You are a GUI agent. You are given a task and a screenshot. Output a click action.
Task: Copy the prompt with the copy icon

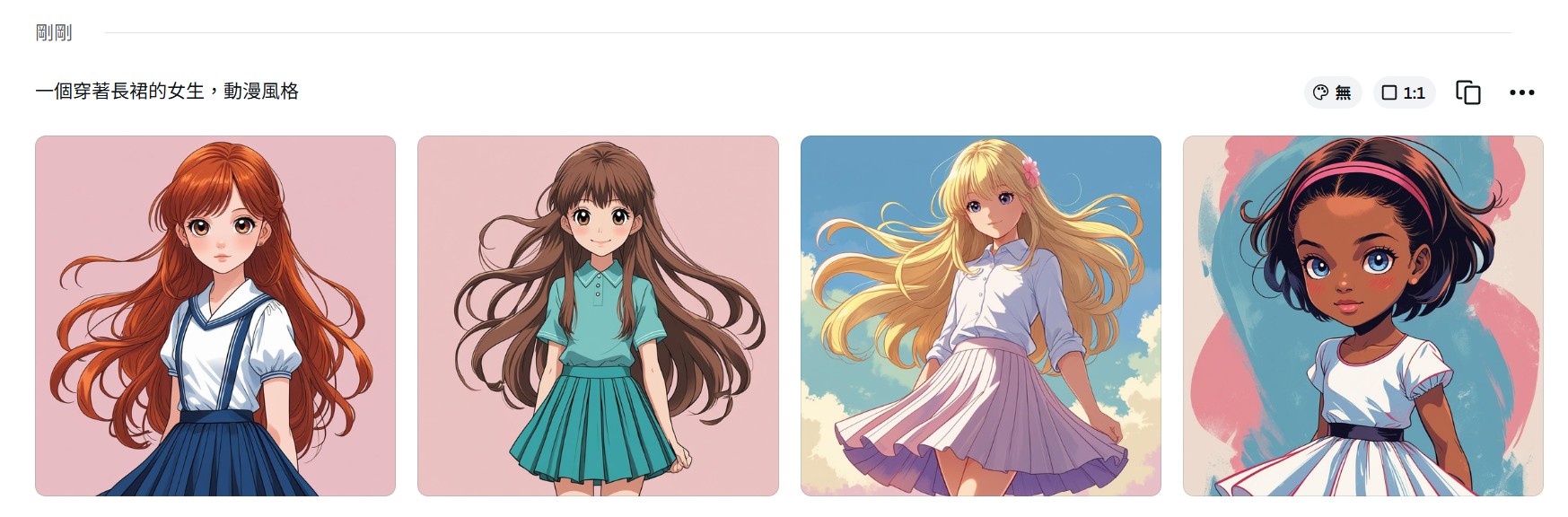(1467, 92)
